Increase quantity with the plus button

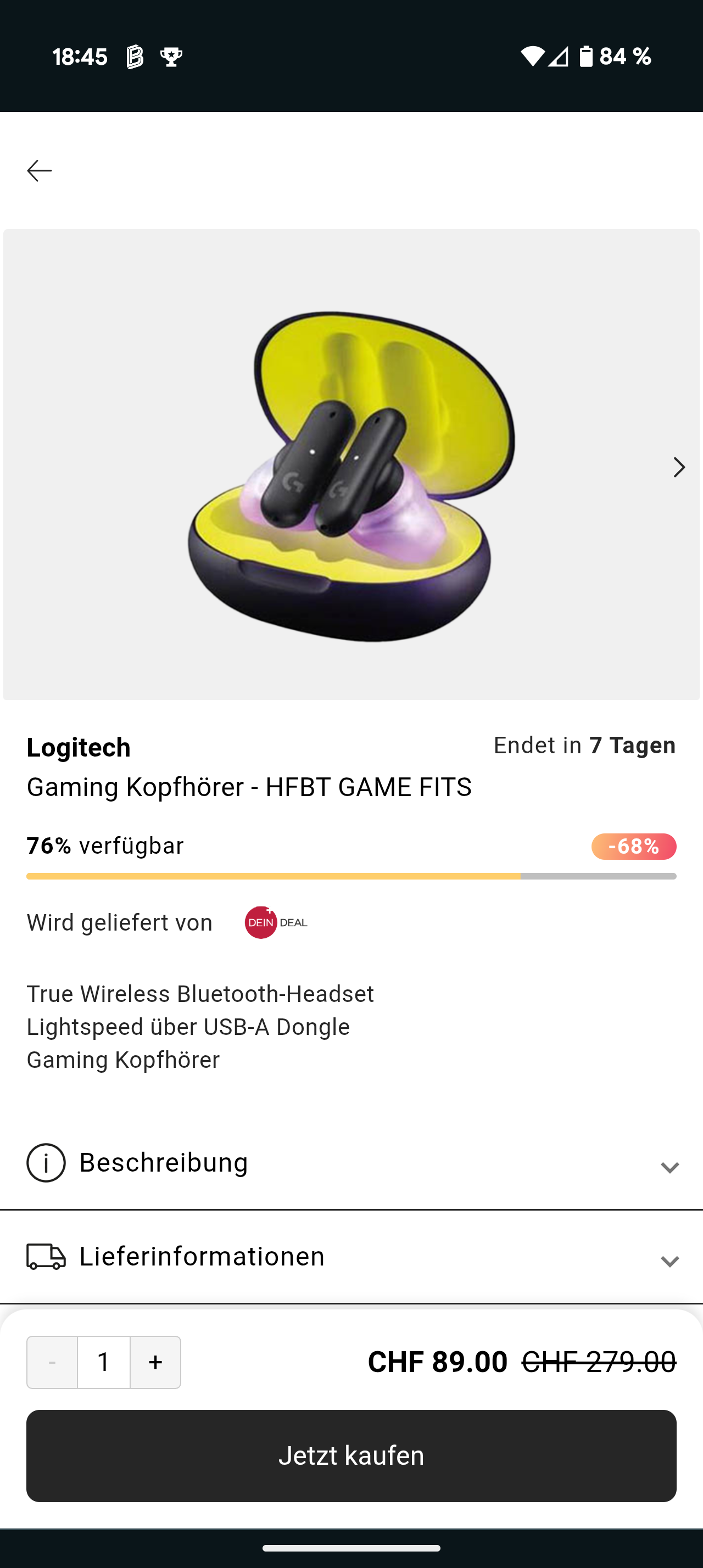click(155, 1362)
